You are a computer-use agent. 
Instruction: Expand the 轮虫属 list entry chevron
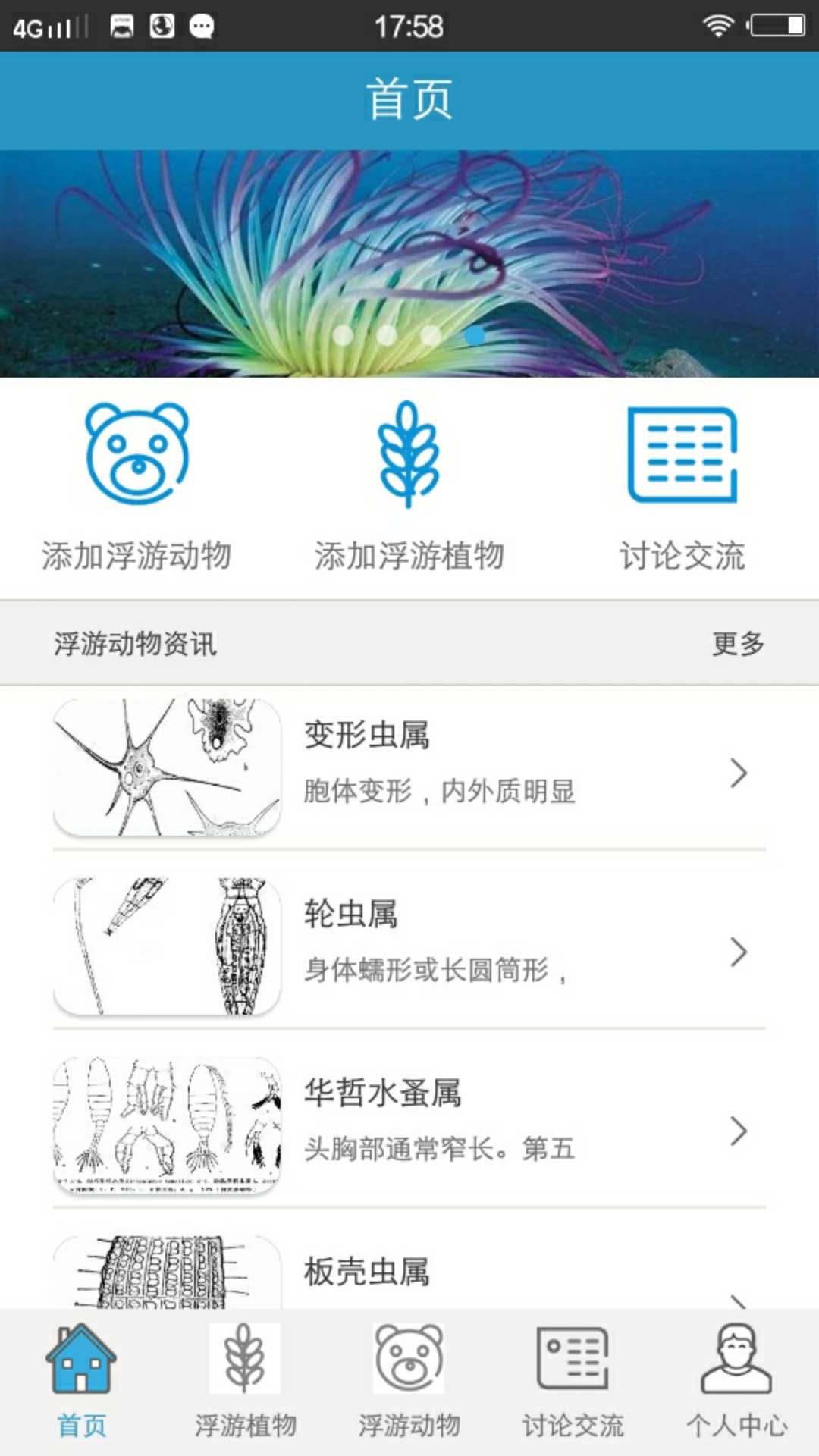[x=736, y=952]
